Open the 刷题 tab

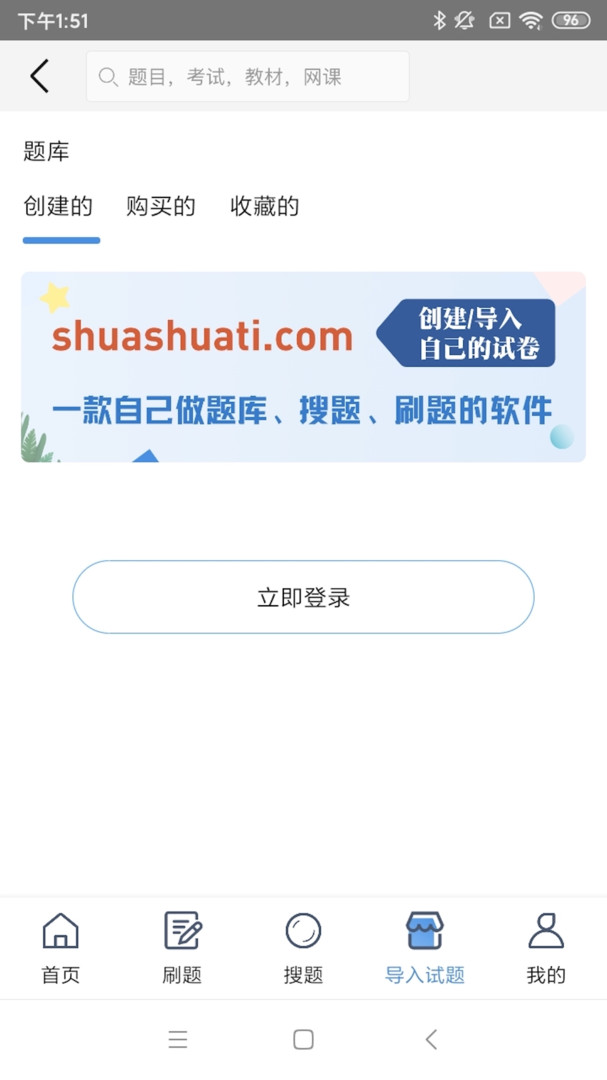tap(182, 948)
